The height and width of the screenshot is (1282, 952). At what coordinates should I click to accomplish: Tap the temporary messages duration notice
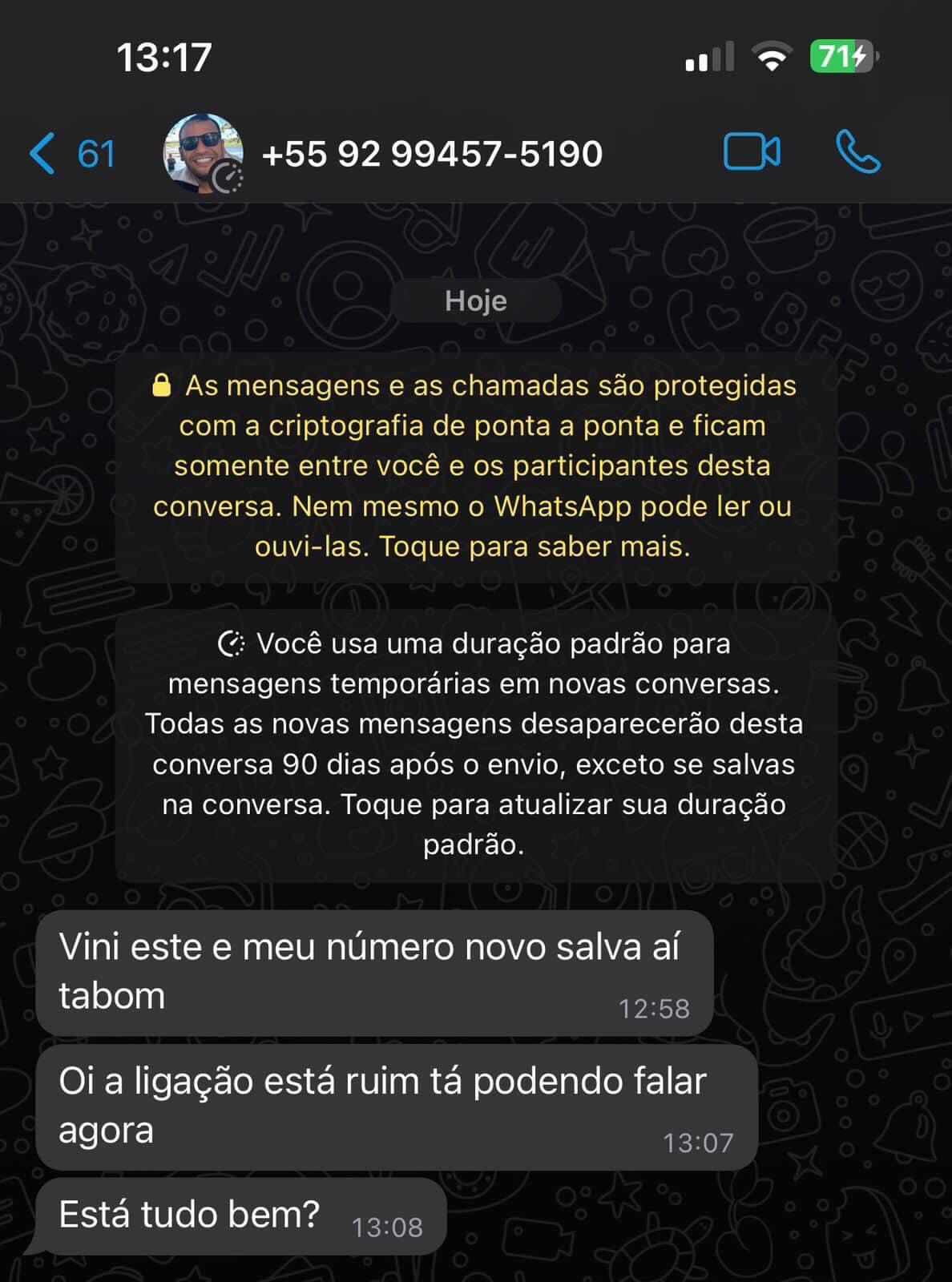[476, 744]
